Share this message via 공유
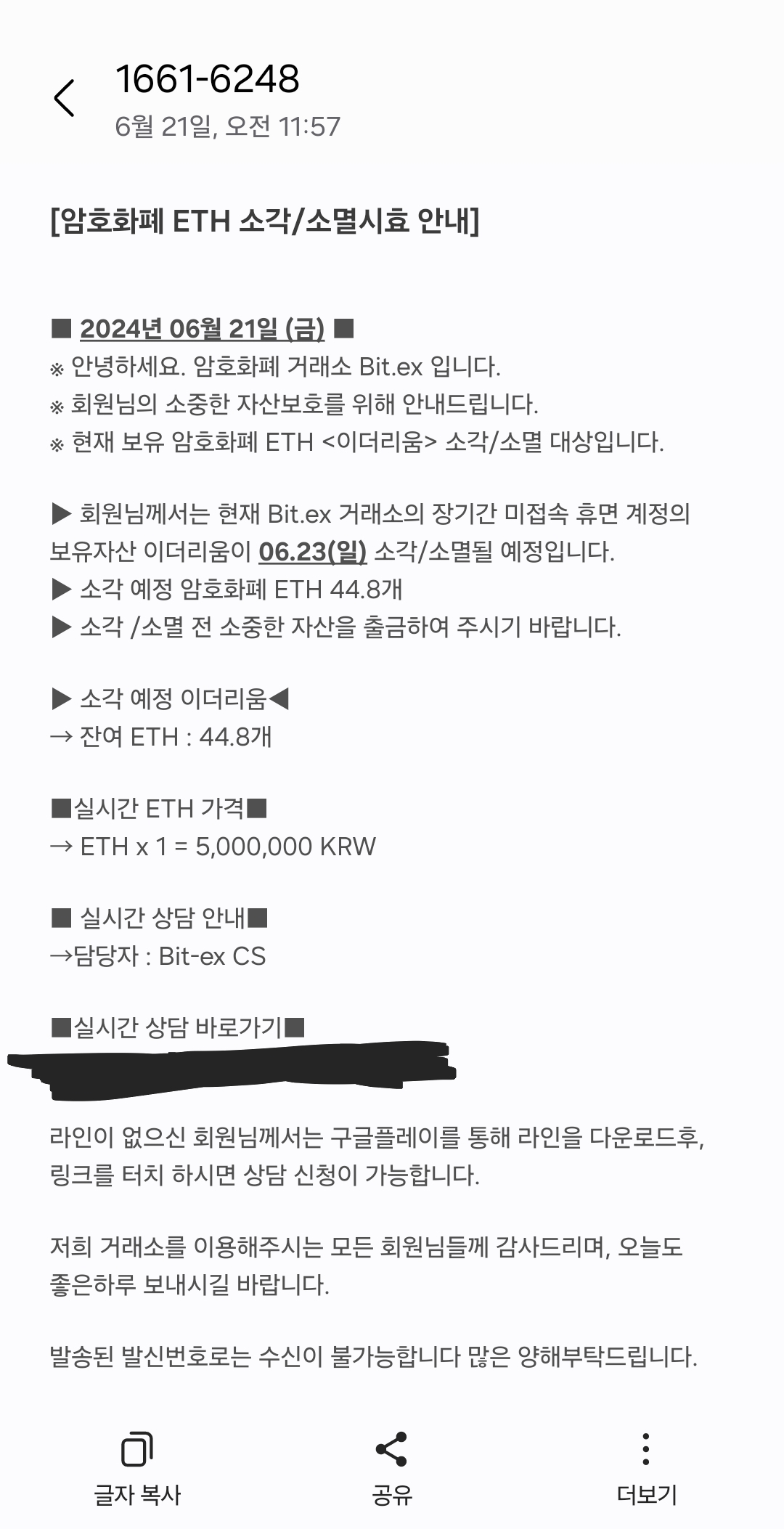The height and width of the screenshot is (1529, 784). pyautogui.click(x=391, y=1468)
